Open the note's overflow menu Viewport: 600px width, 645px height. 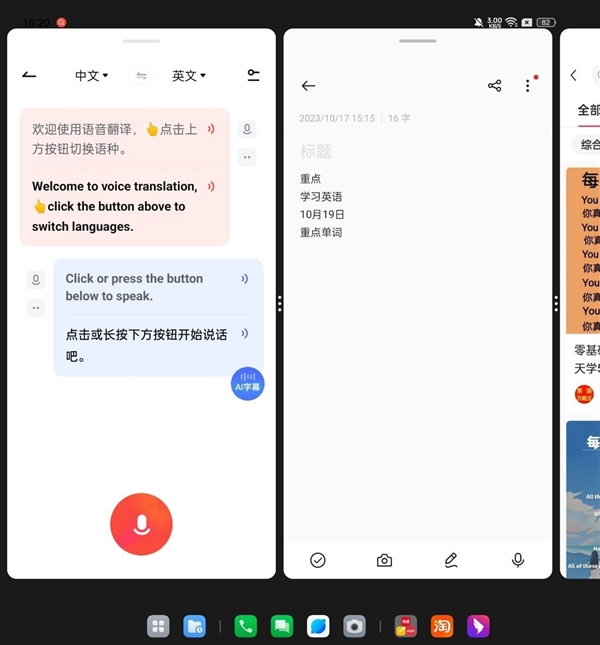[528, 86]
